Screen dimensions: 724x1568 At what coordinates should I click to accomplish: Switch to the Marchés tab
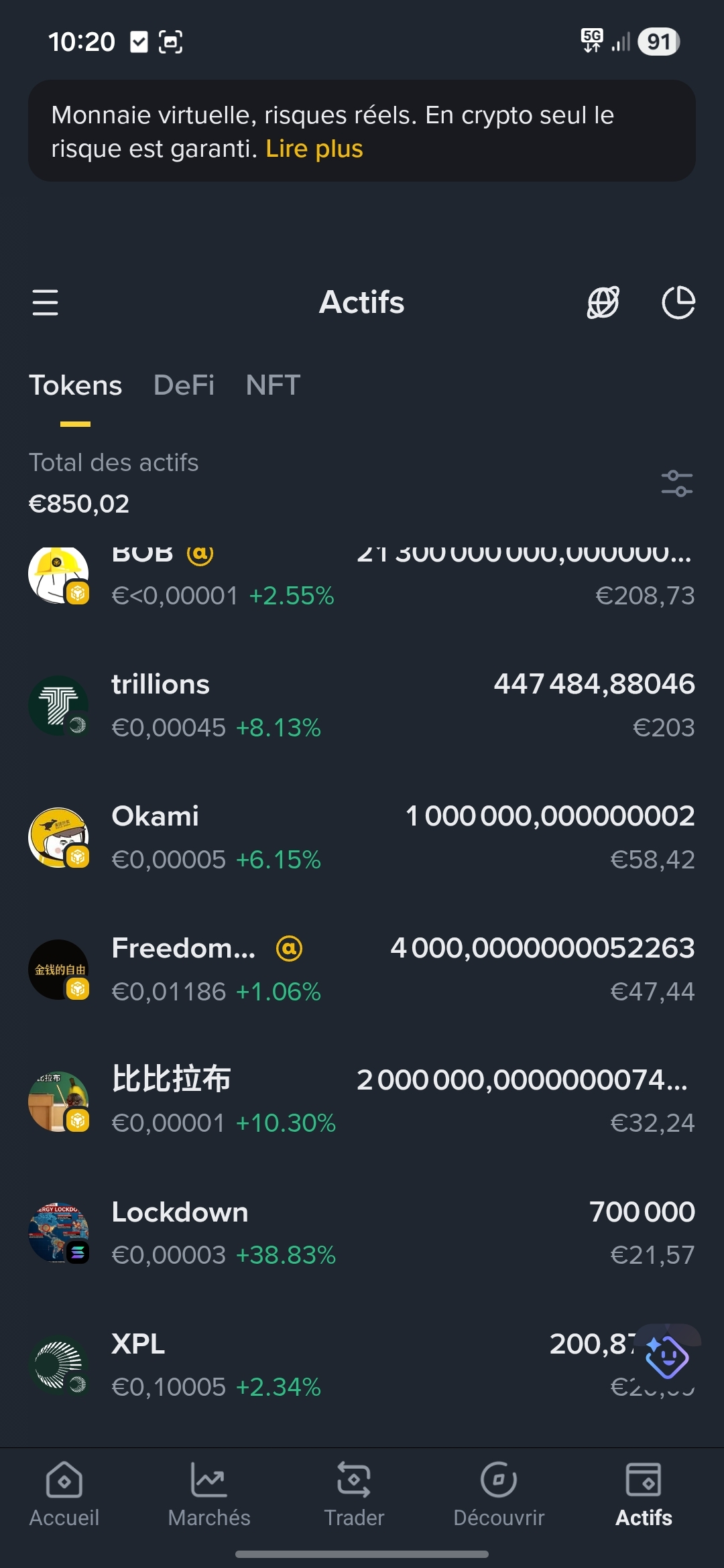click(x=209, y=1494)
